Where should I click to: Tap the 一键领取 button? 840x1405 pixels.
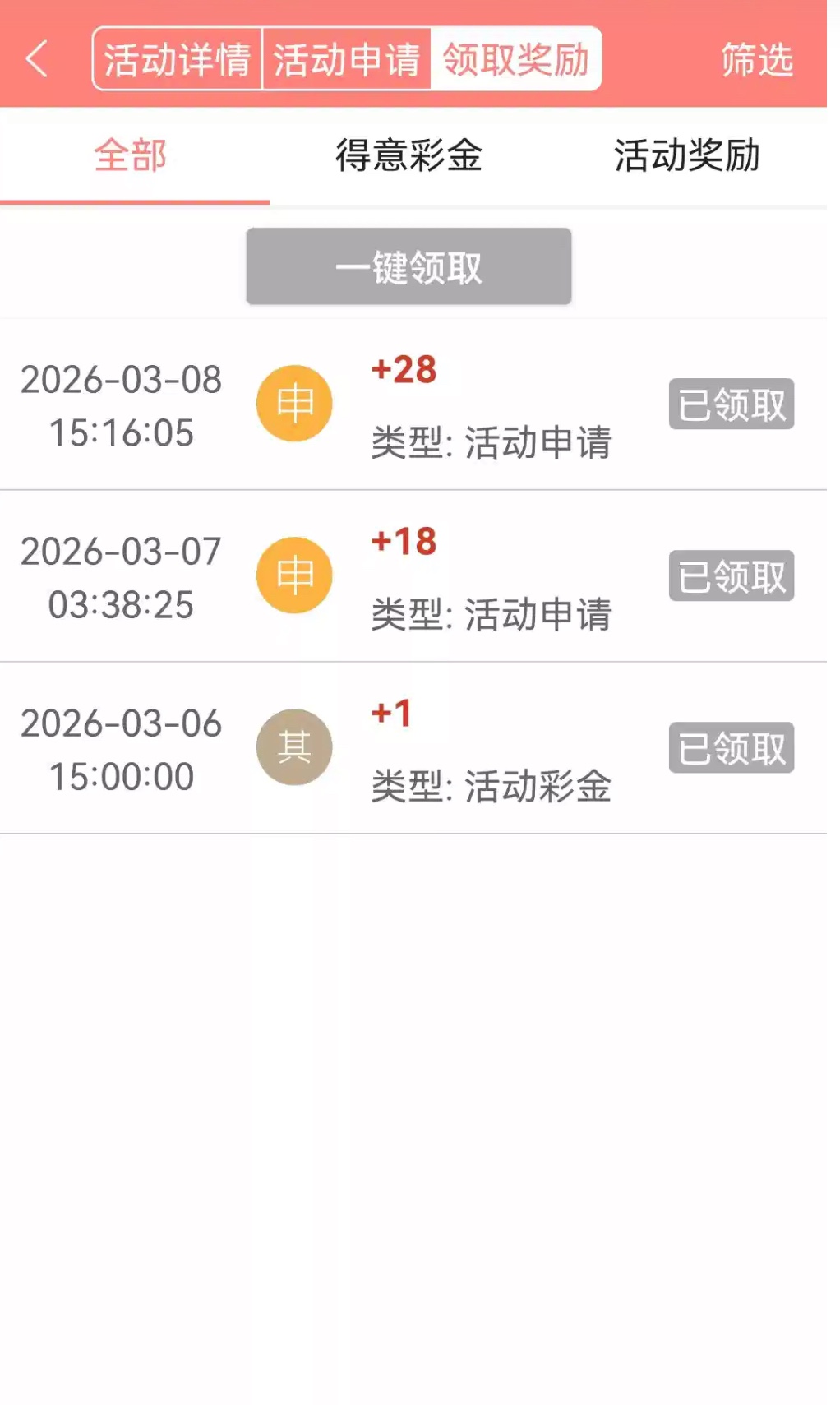[x=408, y=267]
